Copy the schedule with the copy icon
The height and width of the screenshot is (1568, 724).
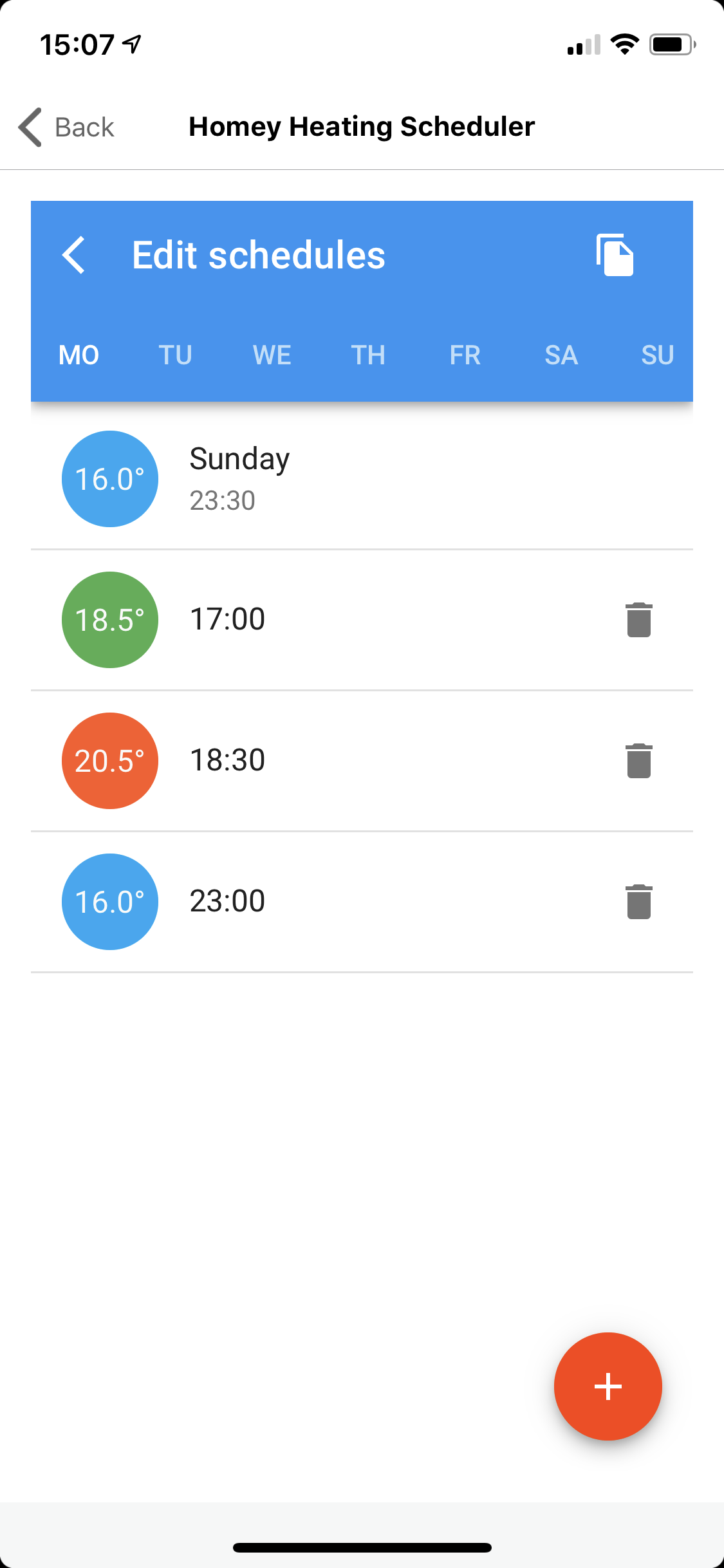(x=615, y=255)
